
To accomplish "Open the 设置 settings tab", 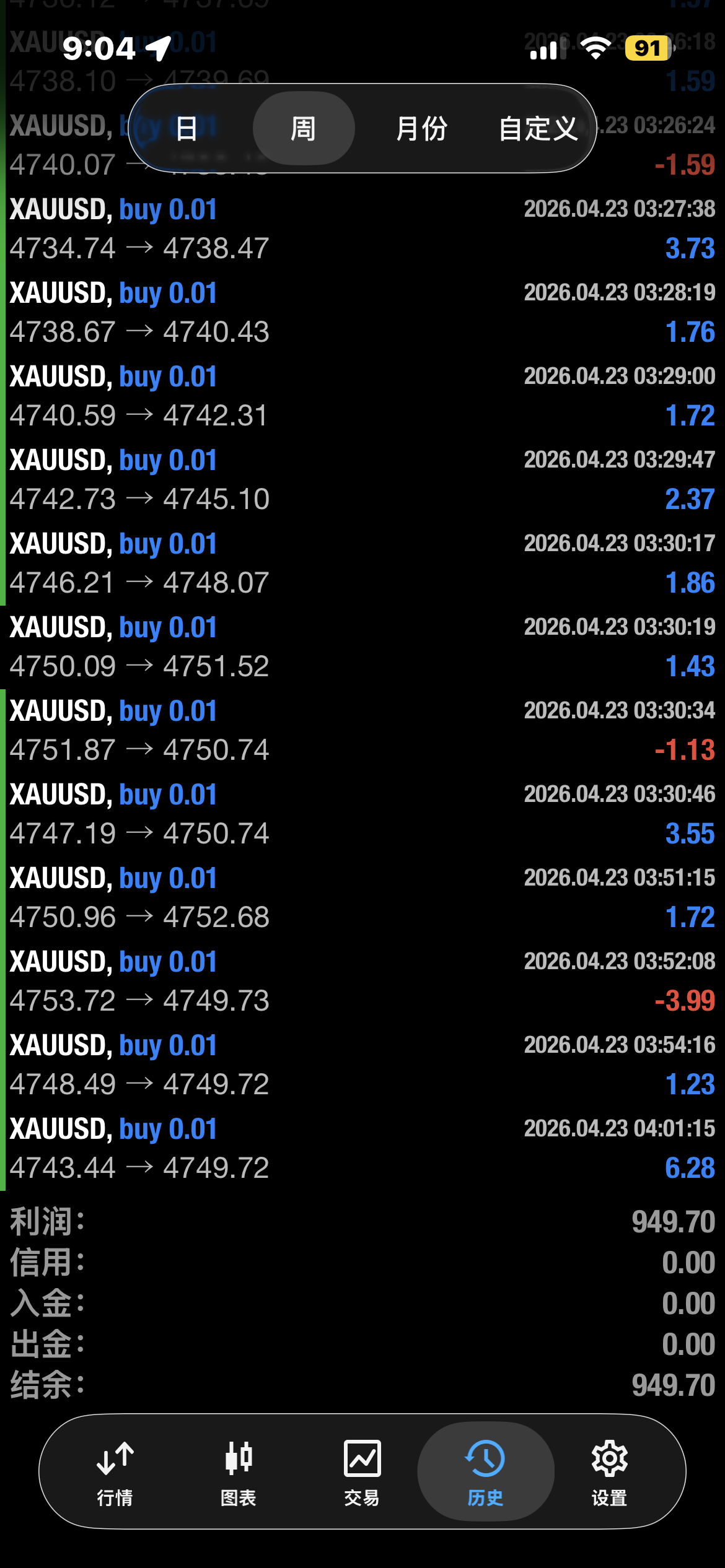I will pos(609,1471).
